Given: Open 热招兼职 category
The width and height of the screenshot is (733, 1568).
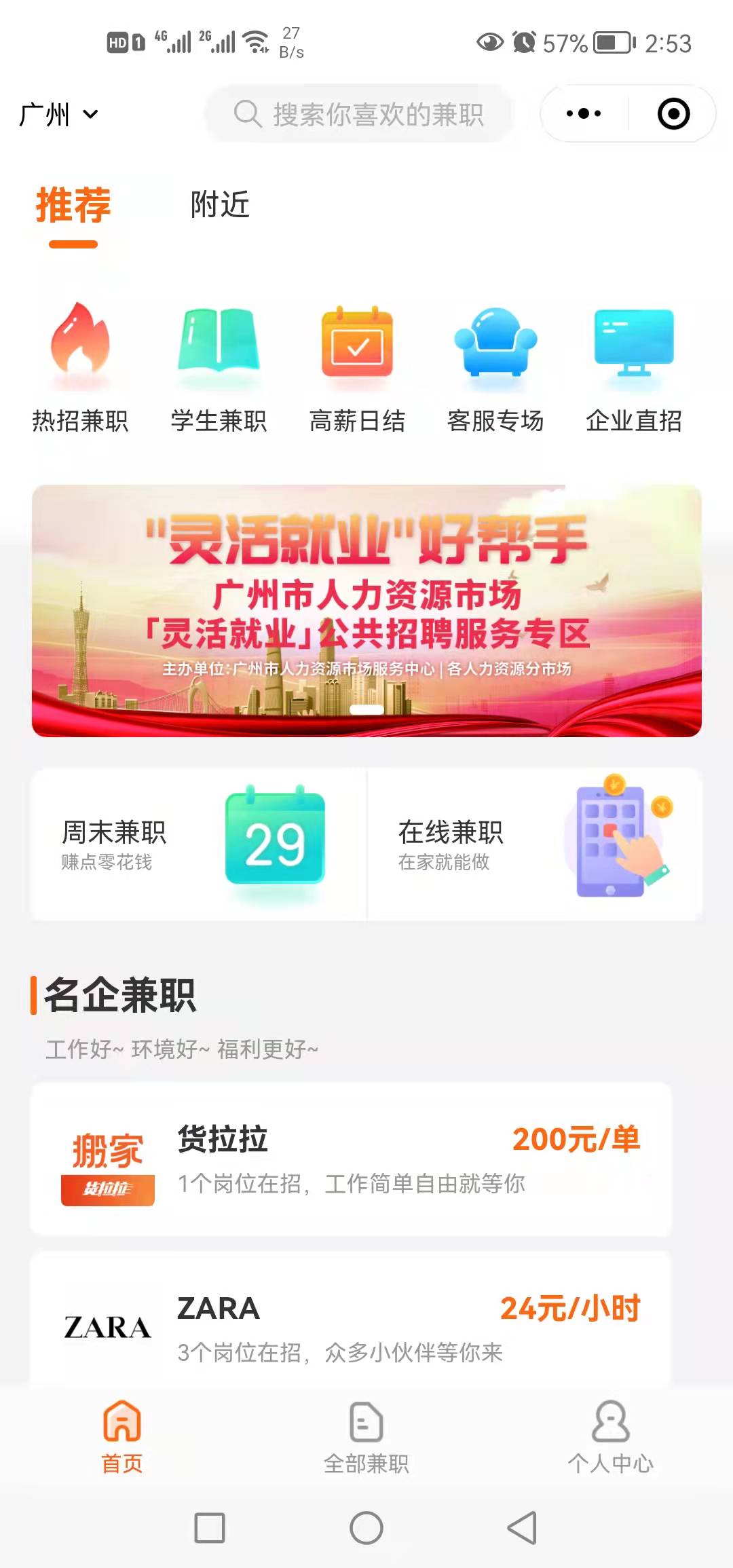Looking at the screenshot, I should tap(80, 367).
